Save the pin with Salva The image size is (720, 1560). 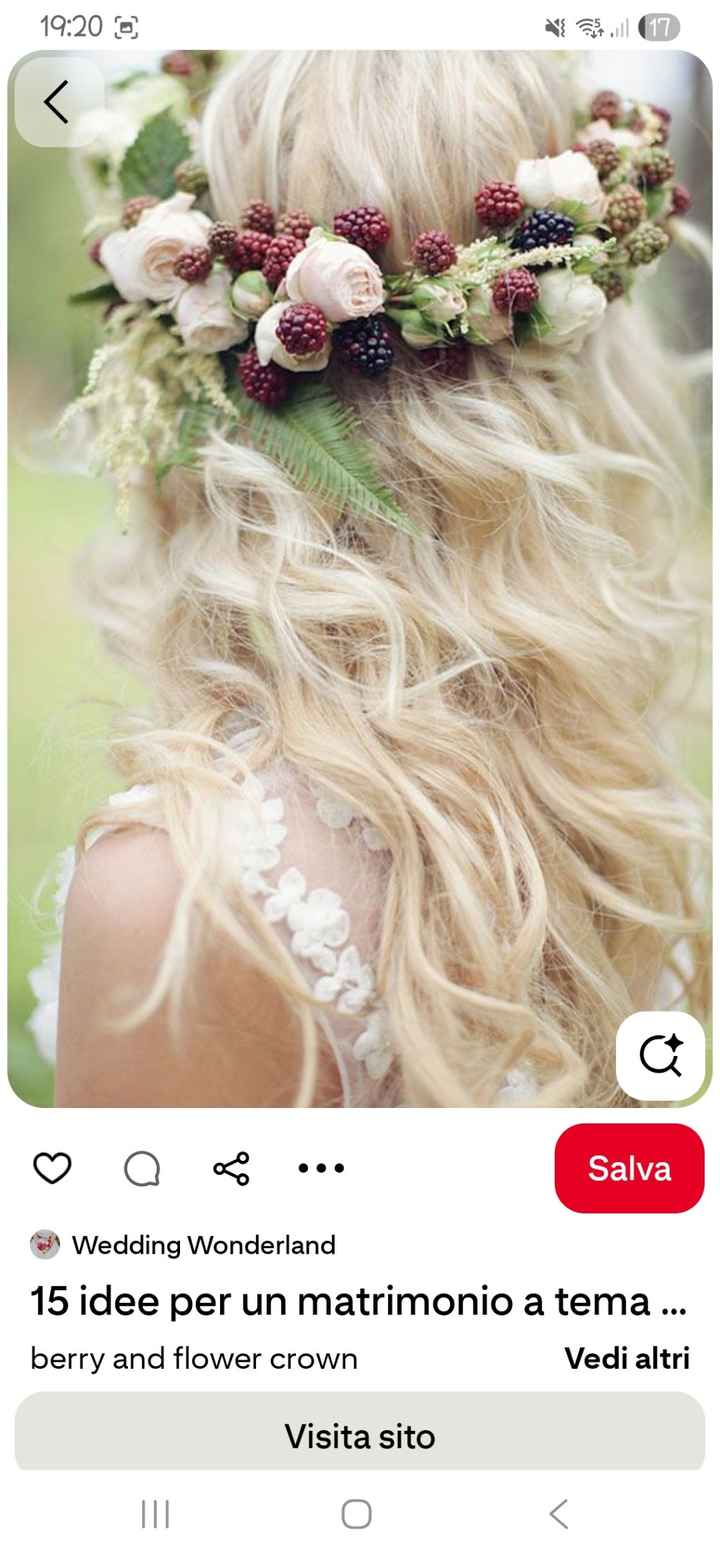click(x=629, y=1168)
